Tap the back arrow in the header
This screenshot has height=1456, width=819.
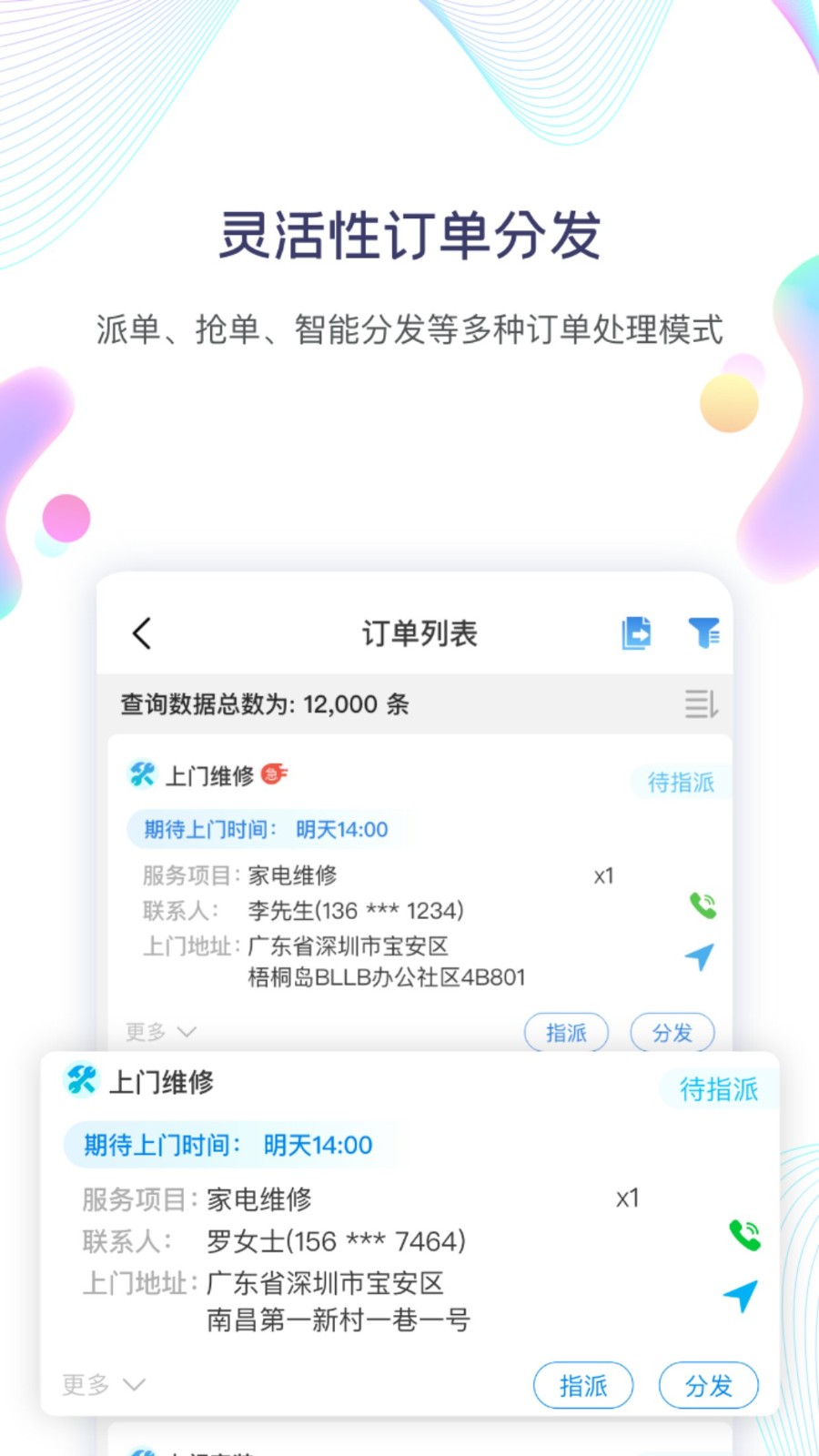point(142,633)
